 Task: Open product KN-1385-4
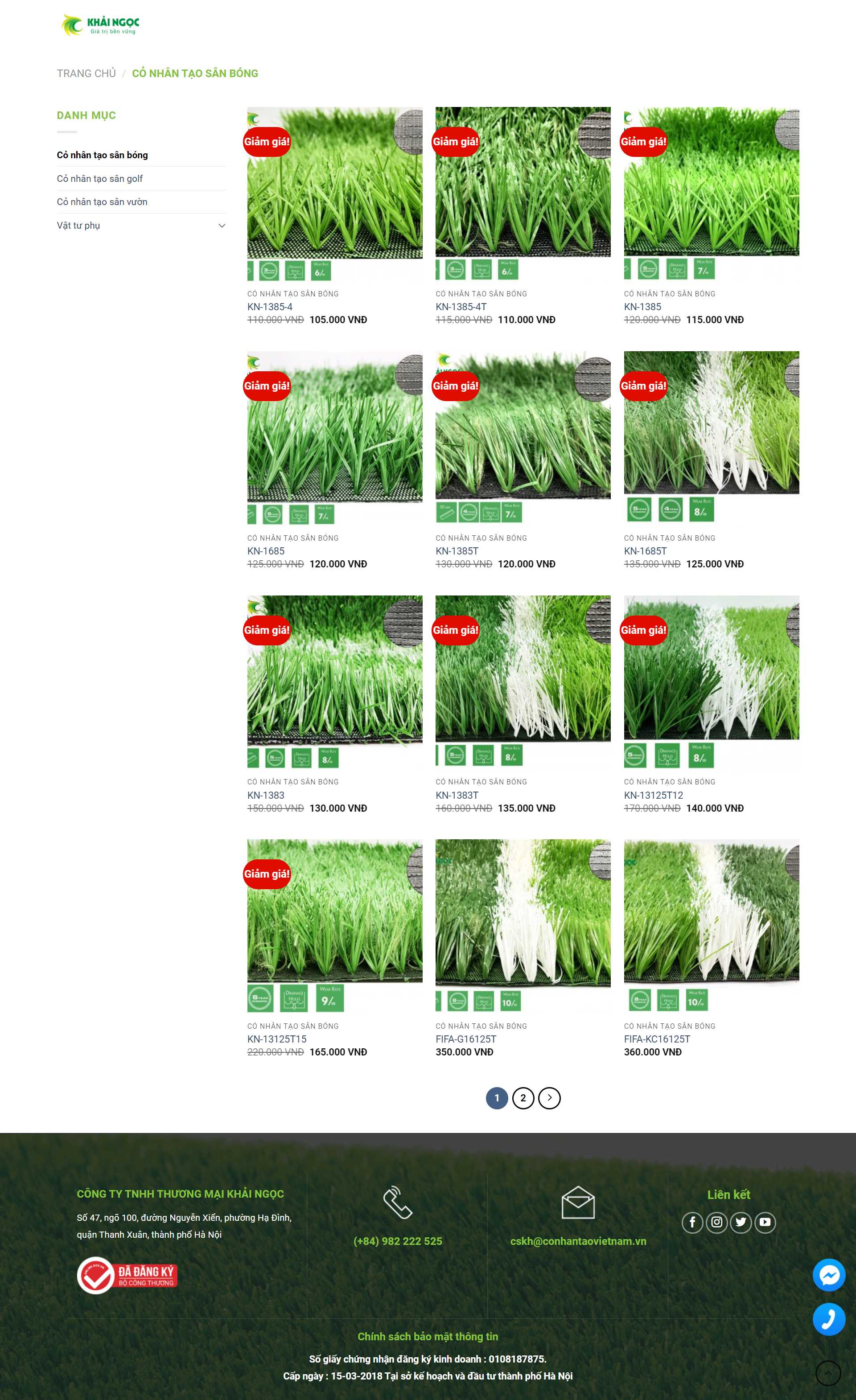(x=269, y=307)
